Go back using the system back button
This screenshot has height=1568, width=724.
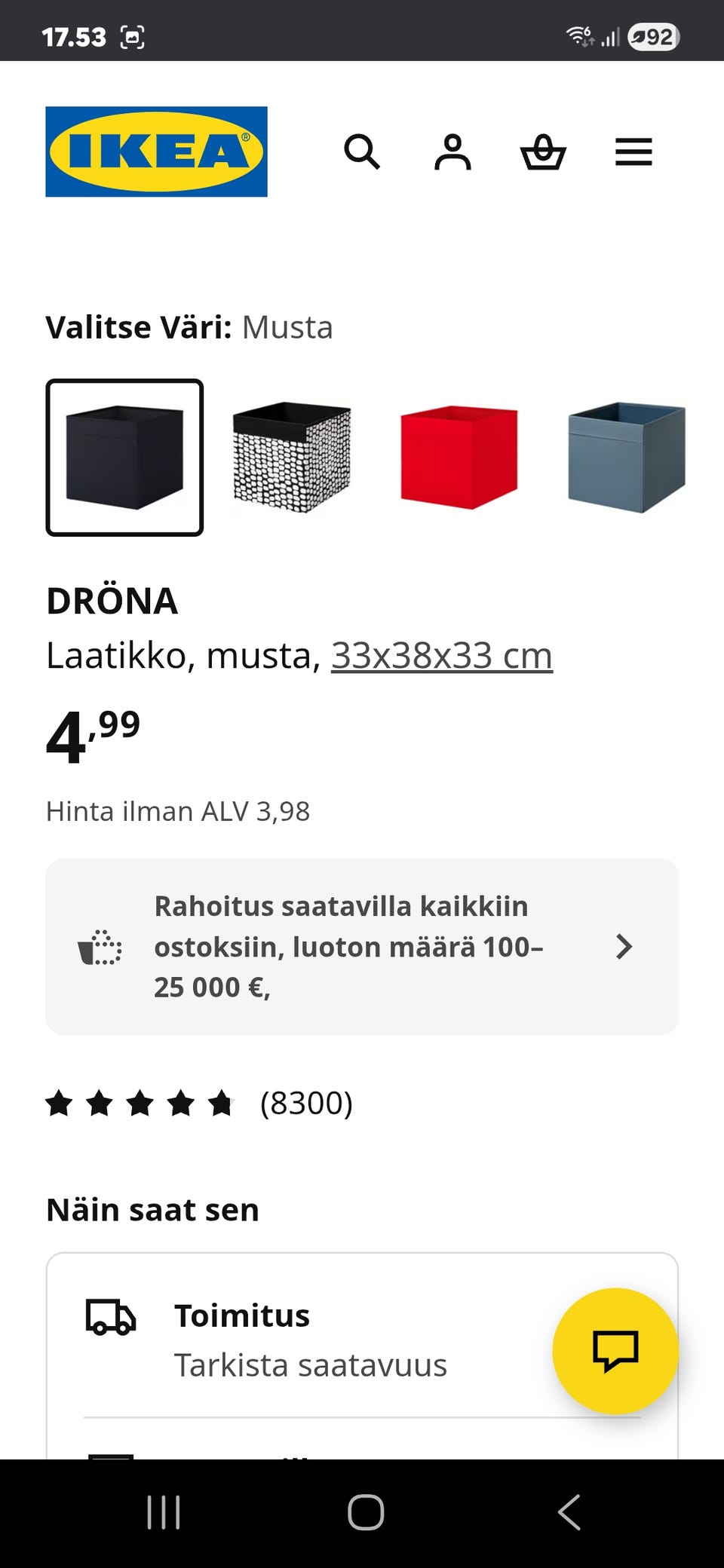coord(569,1512)
